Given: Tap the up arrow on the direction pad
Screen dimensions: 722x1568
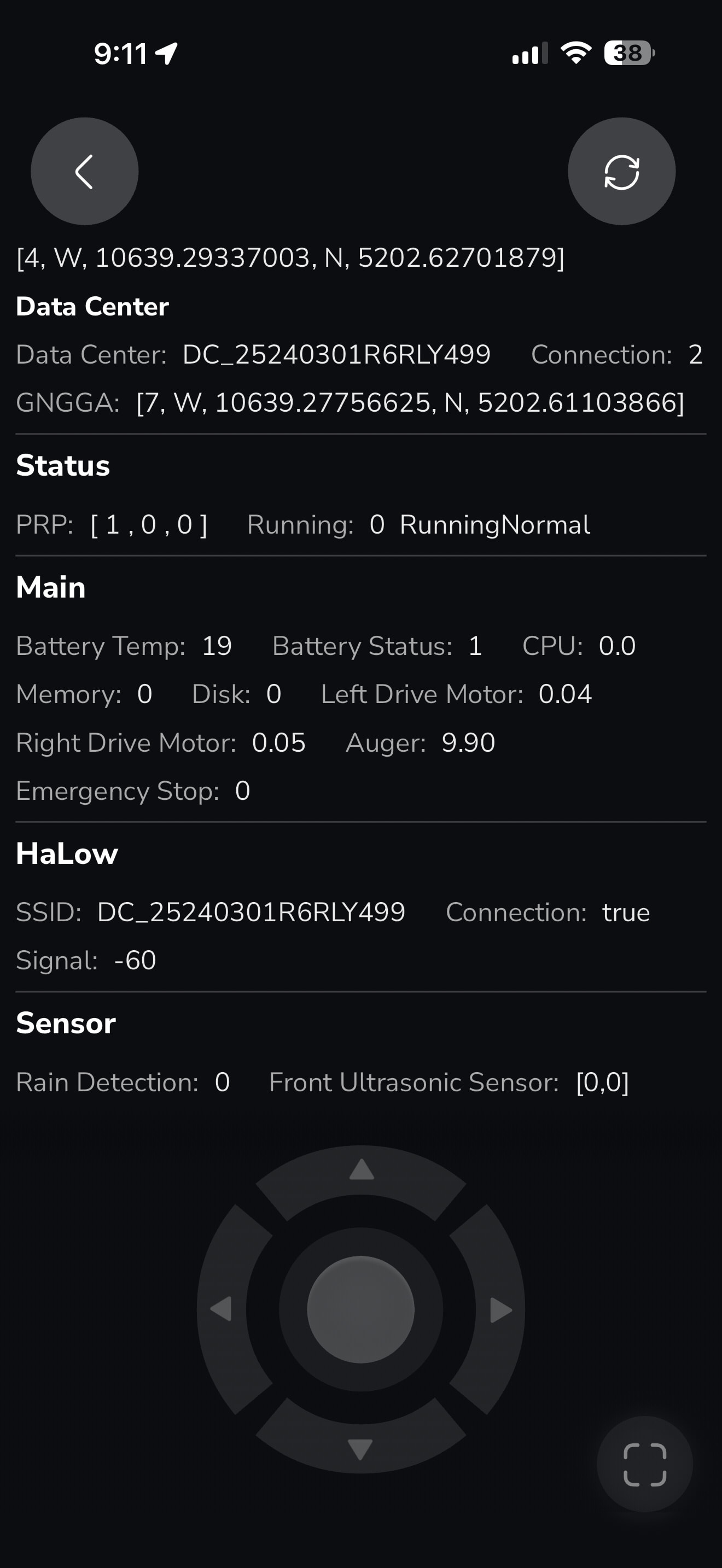Looking at the screenshot, I should 361,1171.
